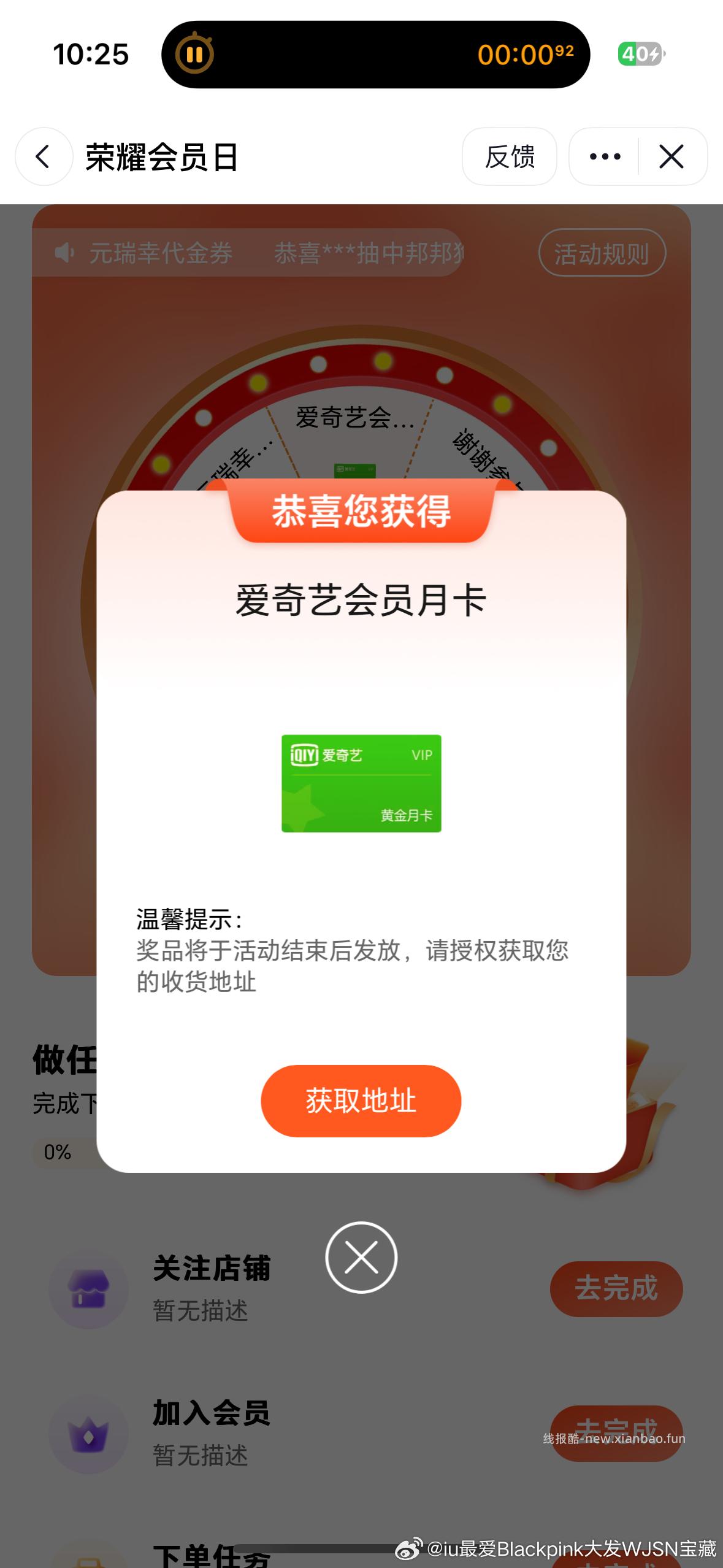Tap 去完成 next to 加入会员
723x1568 pixels.
point(616,1434)
